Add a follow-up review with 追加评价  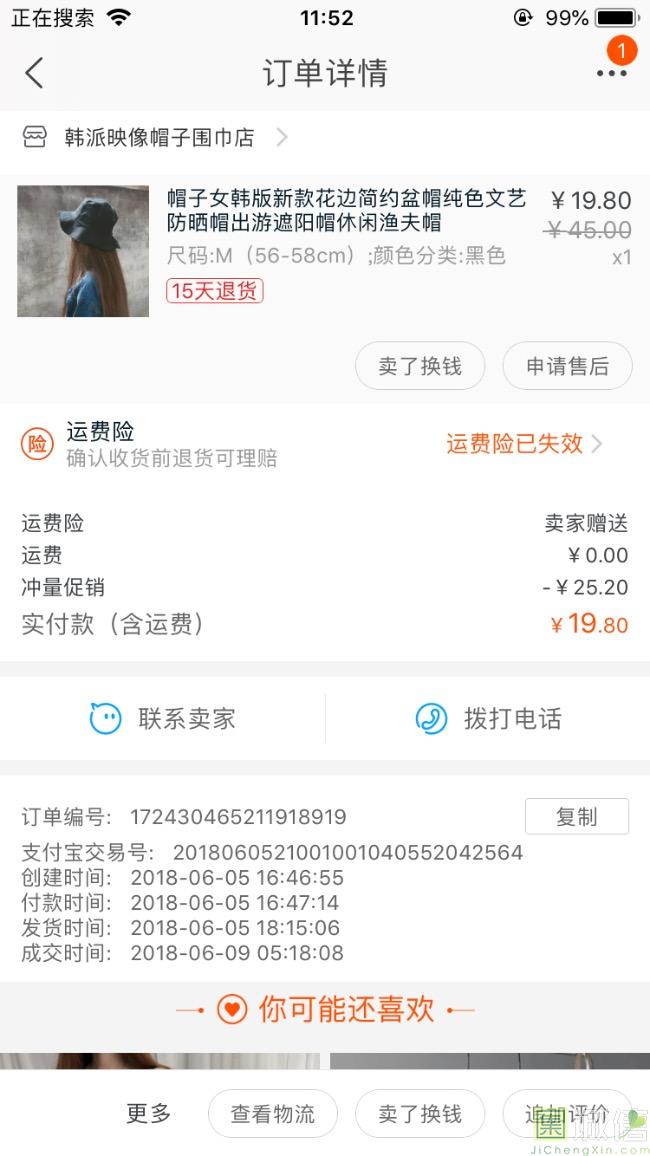[567, 1114]
